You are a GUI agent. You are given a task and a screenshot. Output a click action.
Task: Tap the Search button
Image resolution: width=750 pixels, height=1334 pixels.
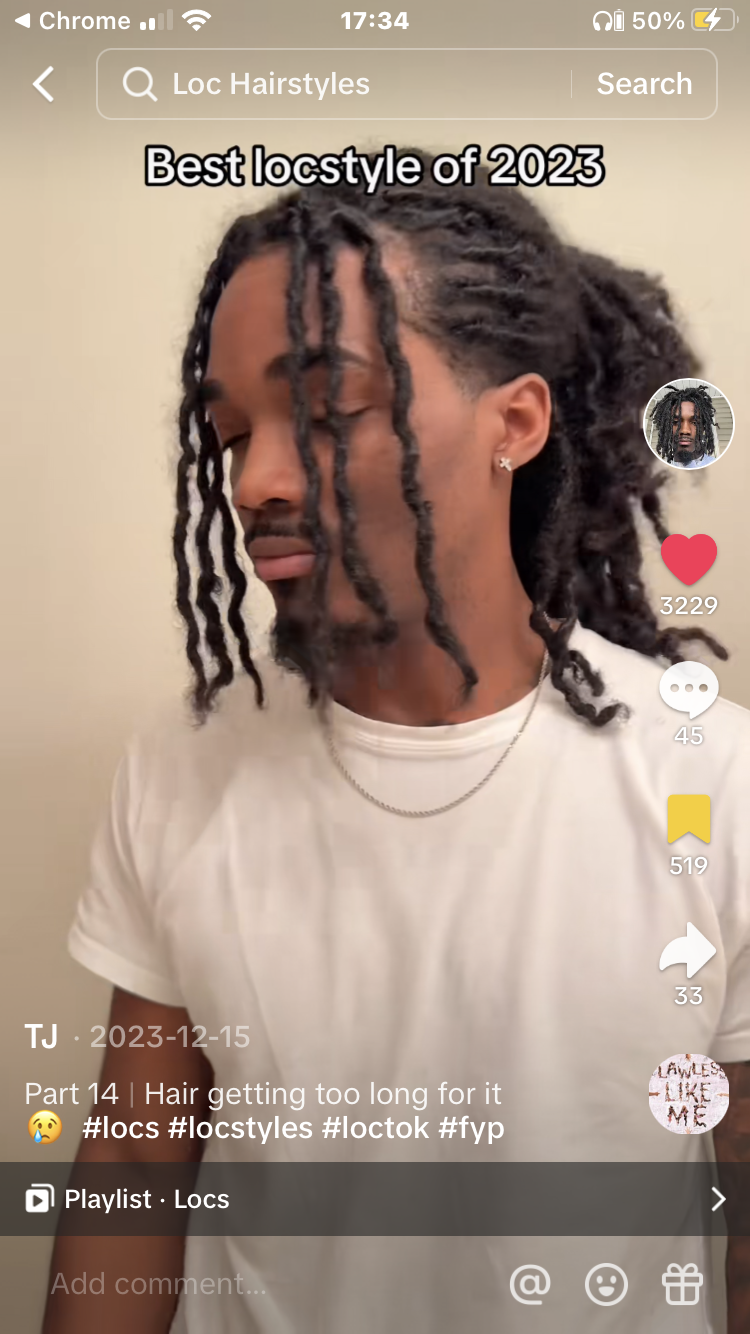click(x=644, y=84)
